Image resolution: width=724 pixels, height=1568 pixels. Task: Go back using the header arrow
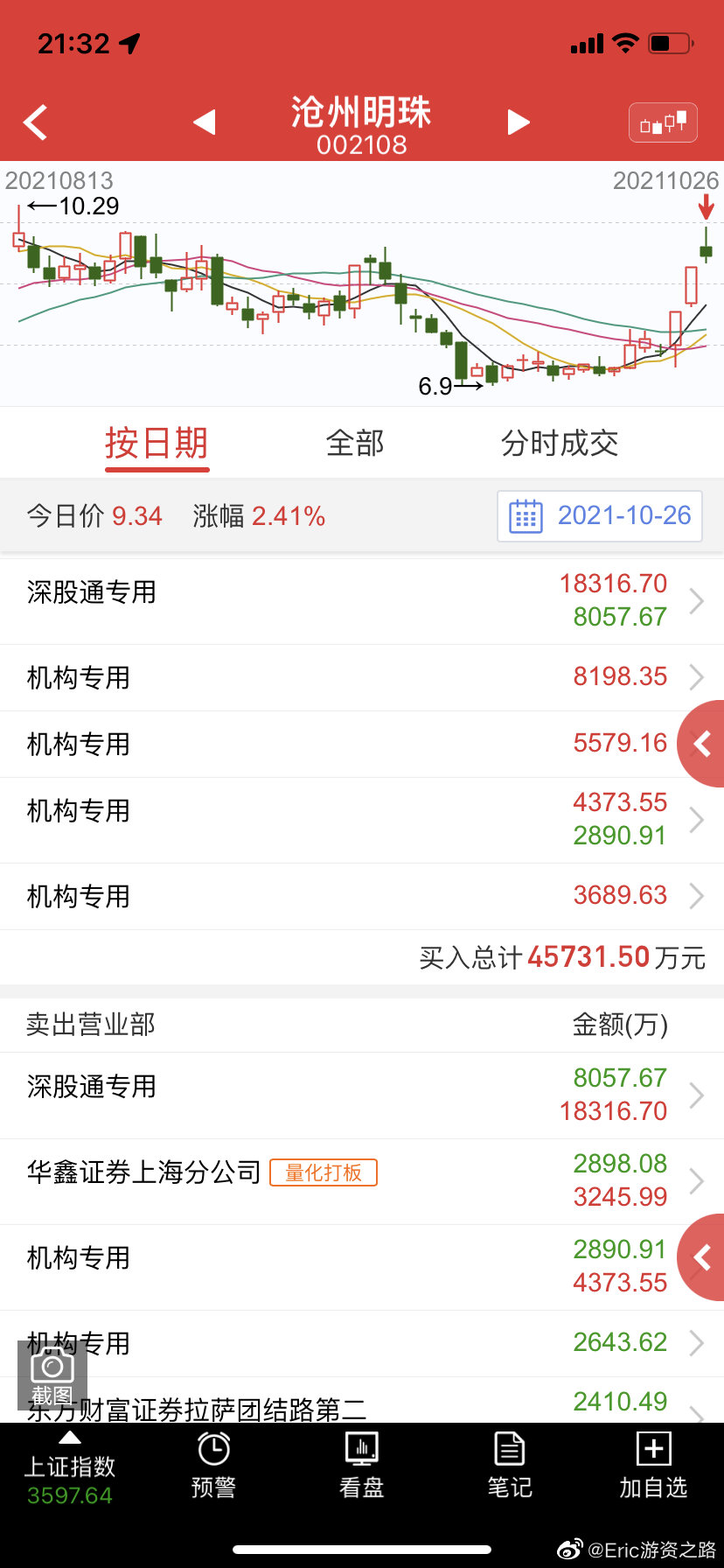pos(36,122)
